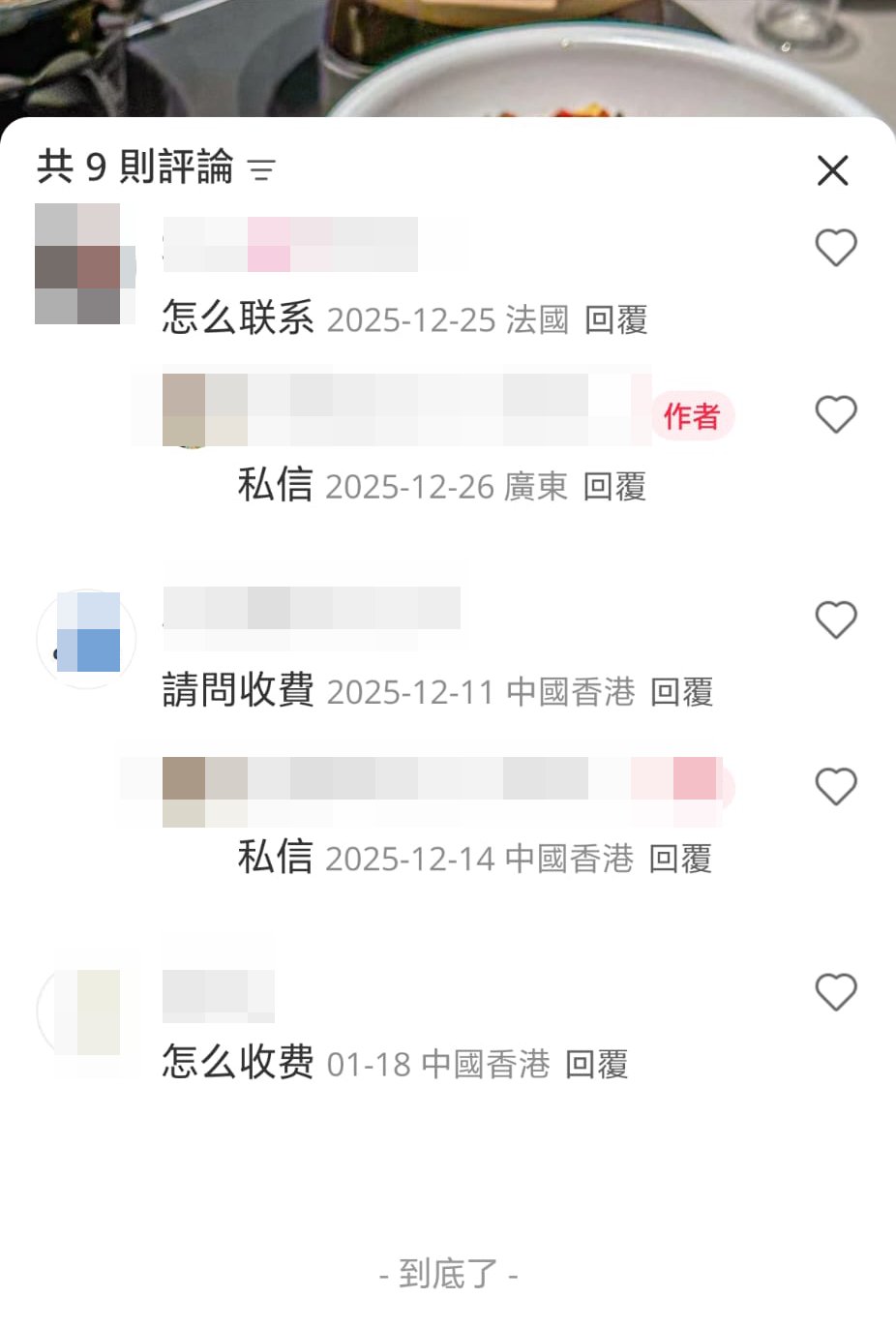896x1329 pixels.
Task: Open the comment sort options icon
Action: tap(261, 170)
